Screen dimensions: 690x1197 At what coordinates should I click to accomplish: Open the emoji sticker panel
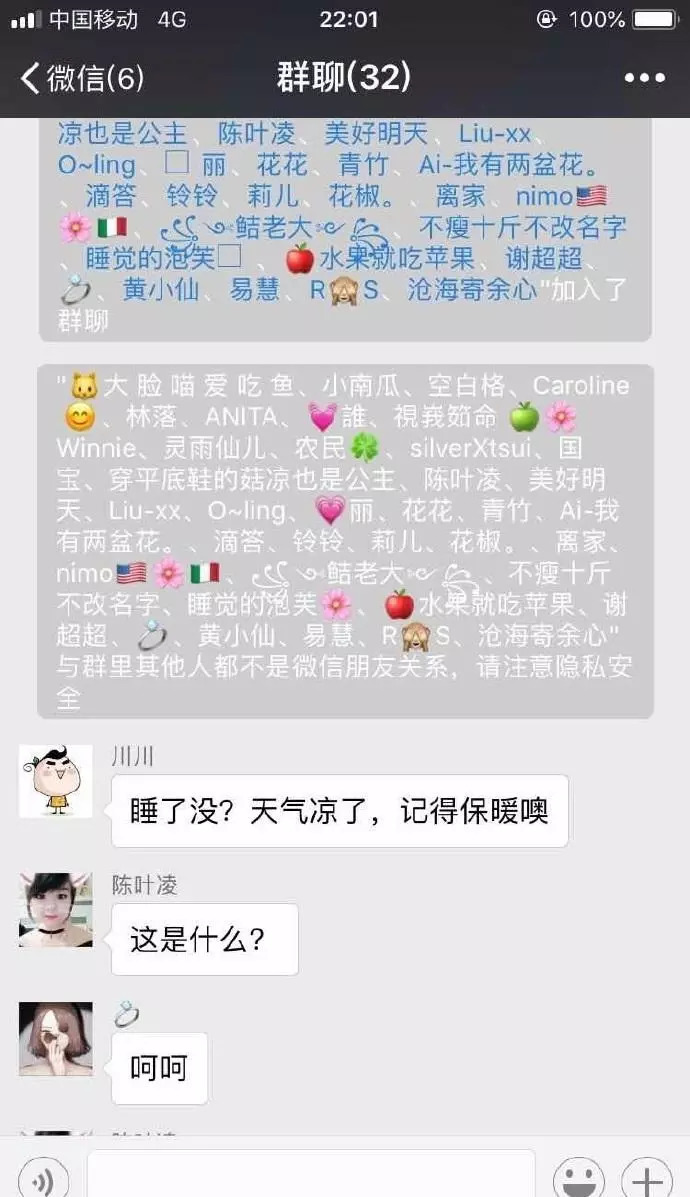(578, 1178)
